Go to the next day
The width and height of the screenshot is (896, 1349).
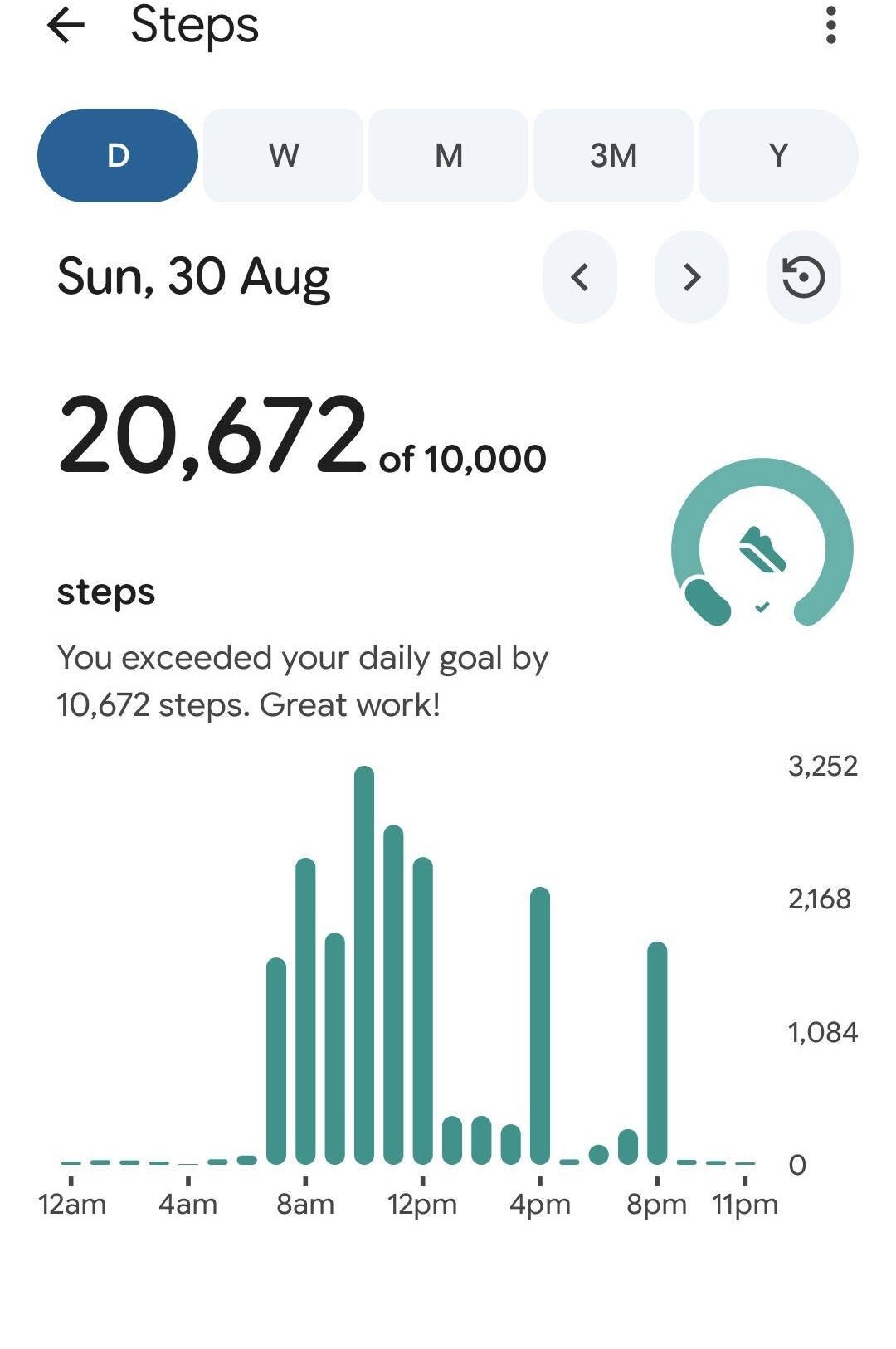[x=692, y=277]
